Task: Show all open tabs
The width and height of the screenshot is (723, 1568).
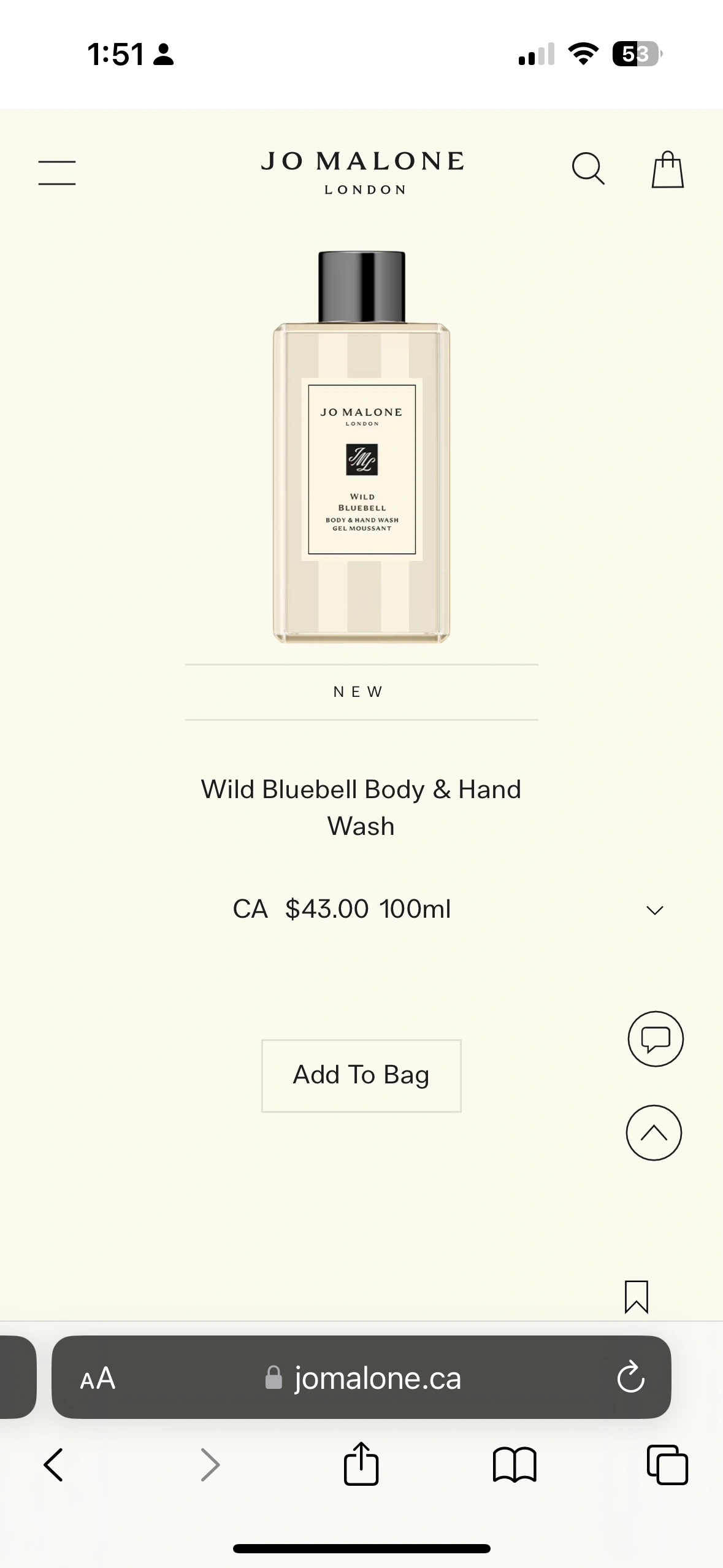Action: point(668,1465)
